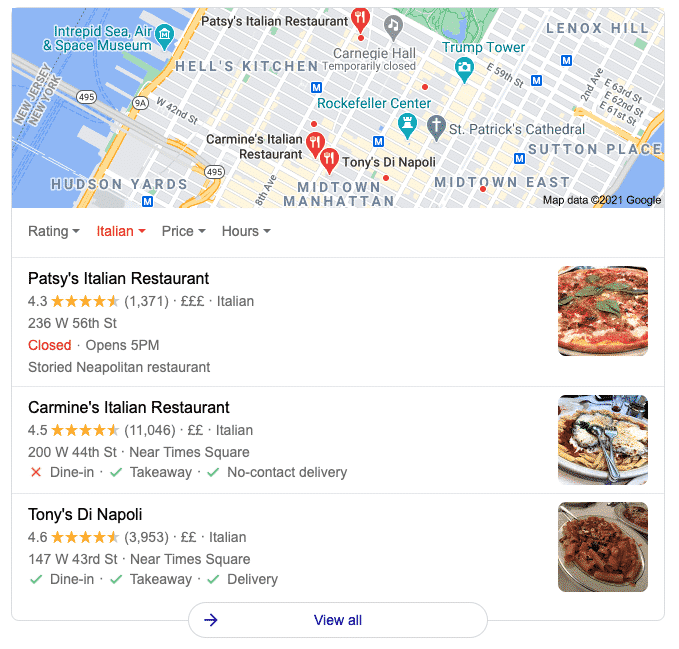Open the Price filter dropdown
This screenshot has height=649, width=679.
click(183, 231)
